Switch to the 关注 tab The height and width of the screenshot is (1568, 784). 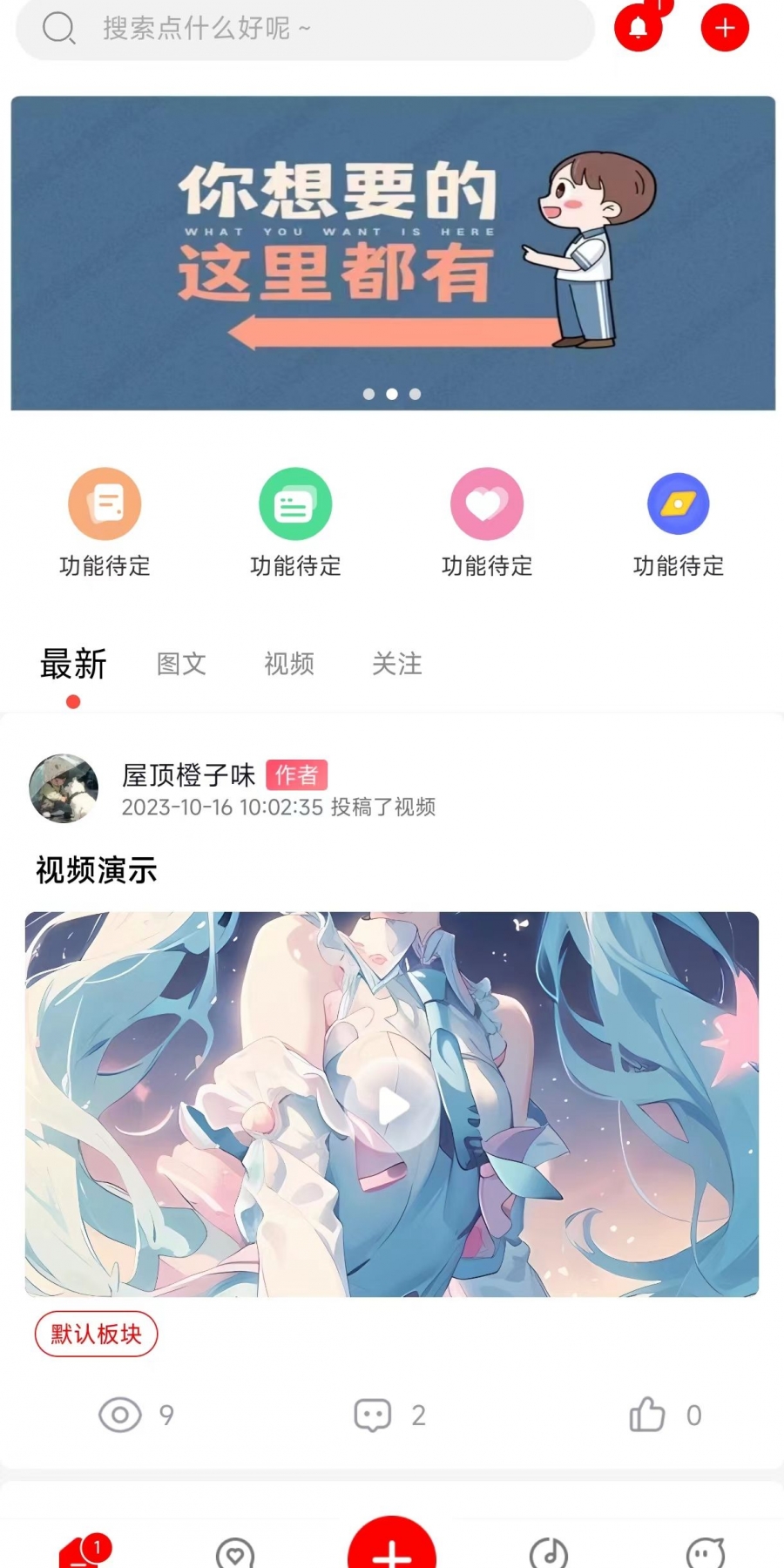coord(397,665)
